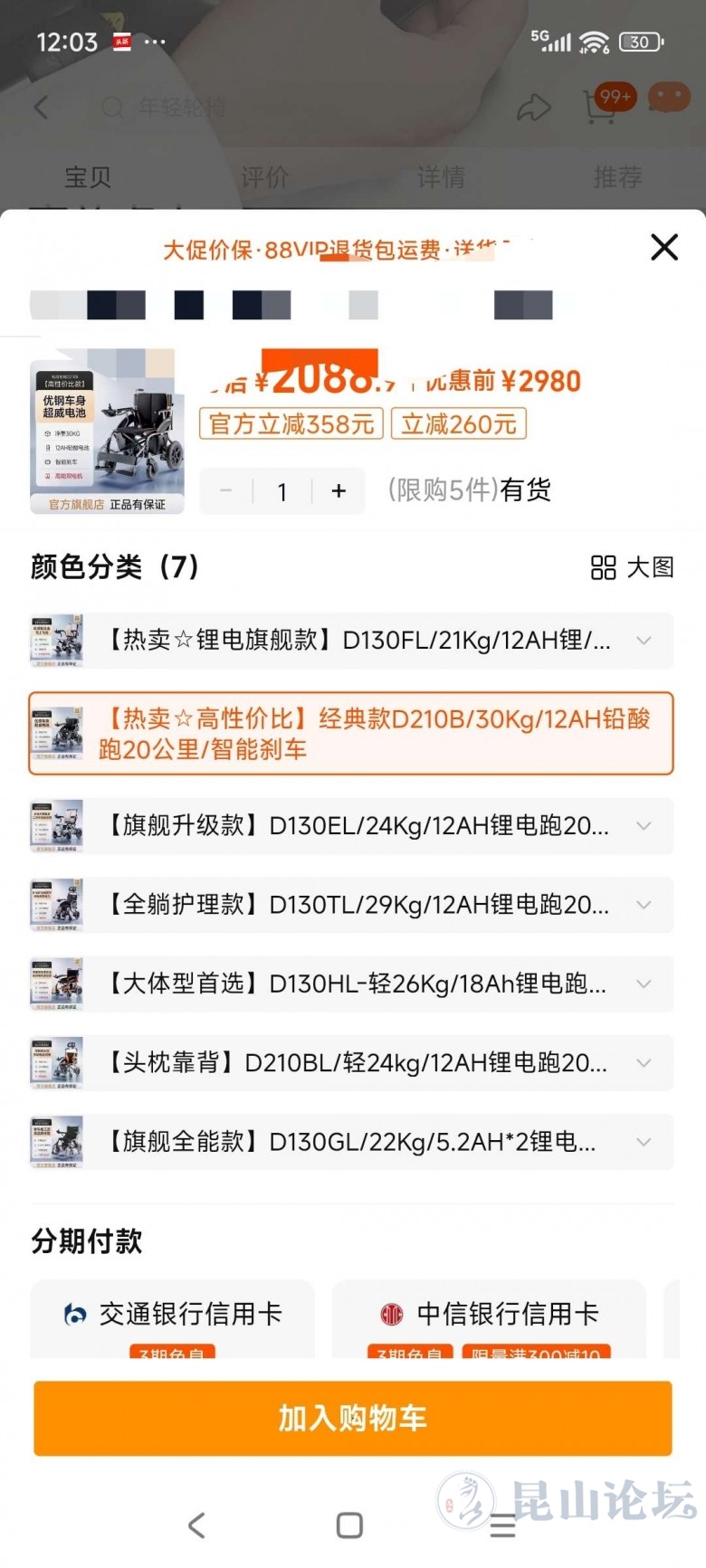Image resolution: width=706 pixels, height=1568 pixels.
Task: Close the product options sheet
Action: tap(664, 246)
